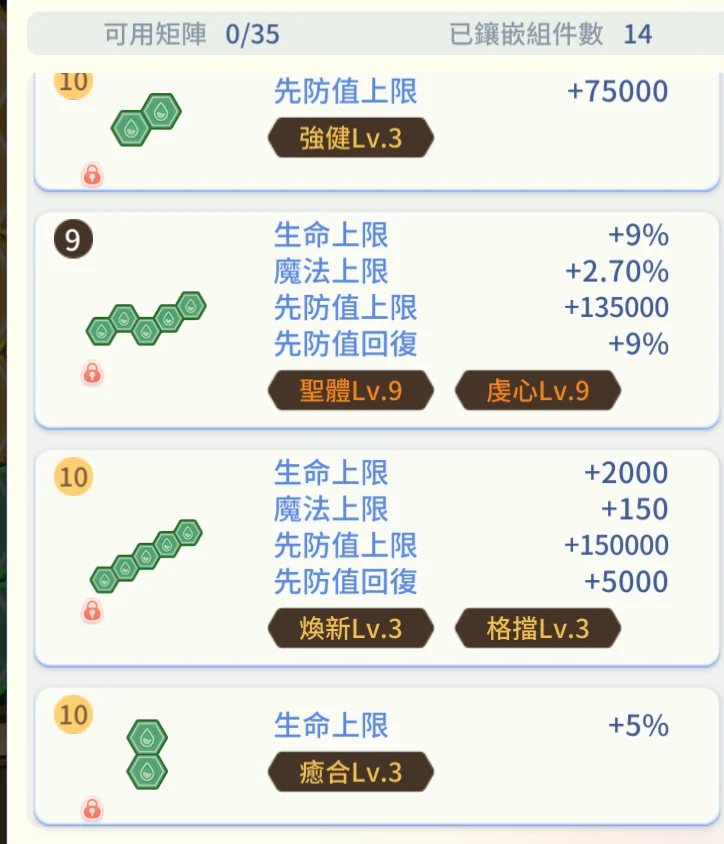View the 強健Lv.3 skill tag
Viewport: 724px width, 844px height.
[350, 138]
